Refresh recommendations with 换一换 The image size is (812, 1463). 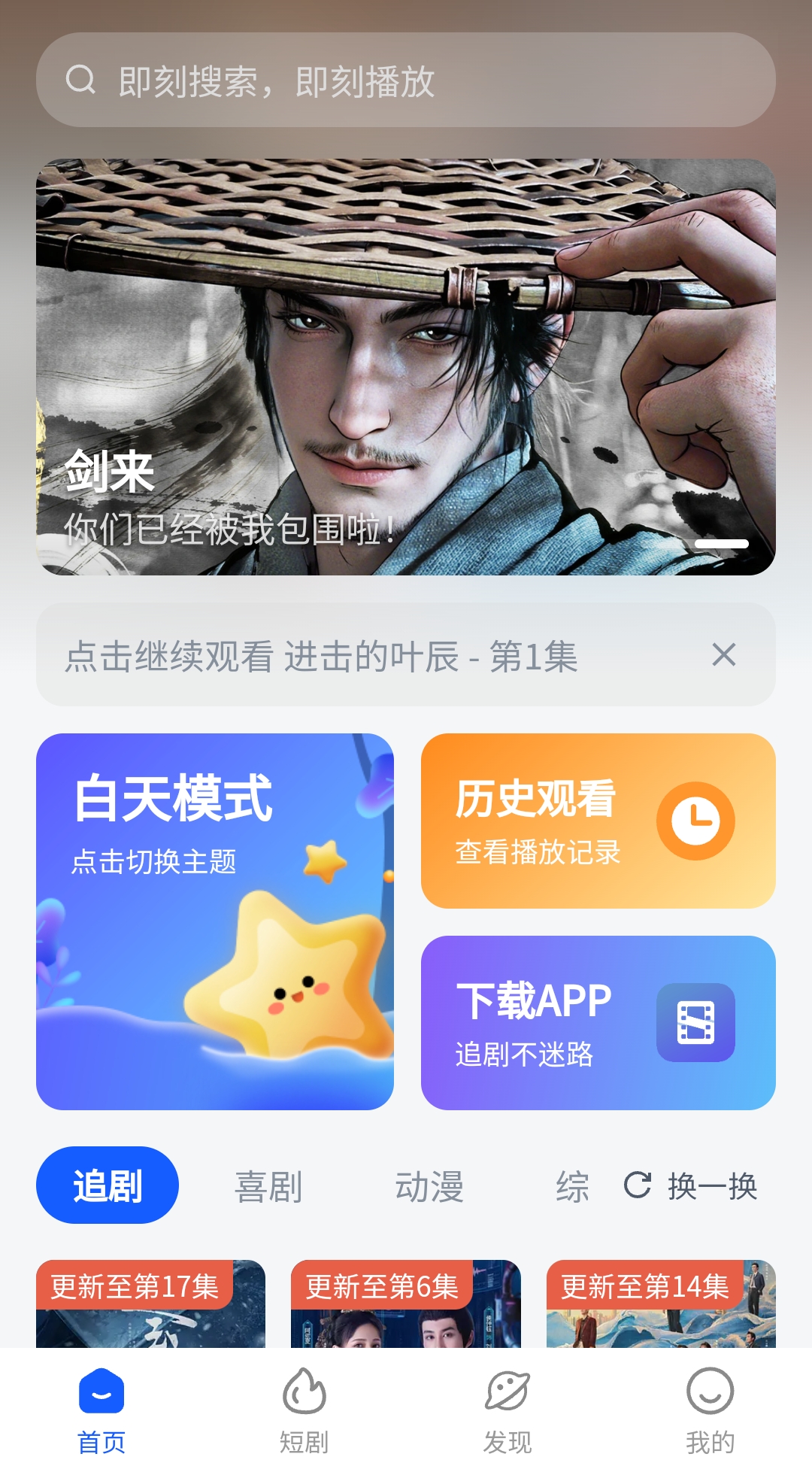tap(692, 1186)
